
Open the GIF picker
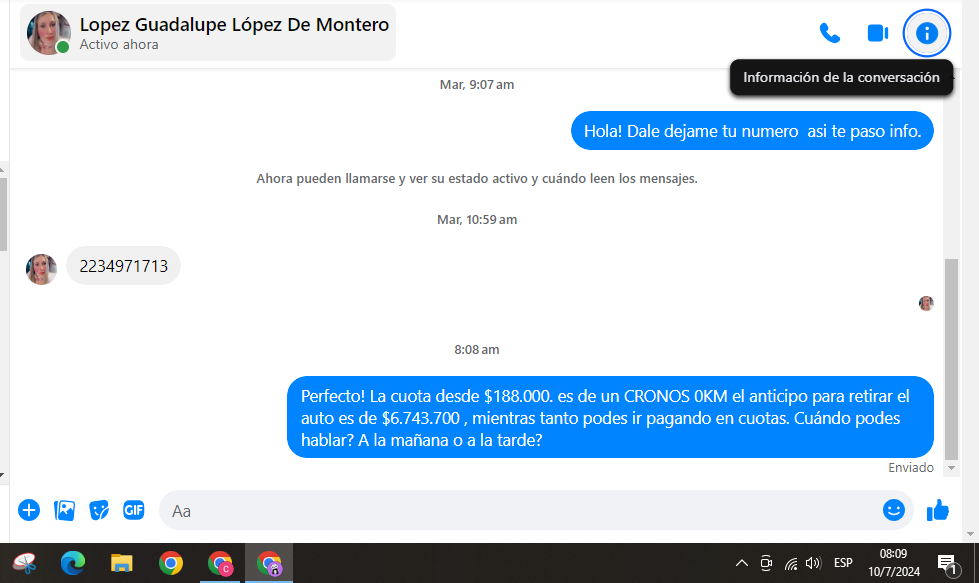tap(134, 510)
